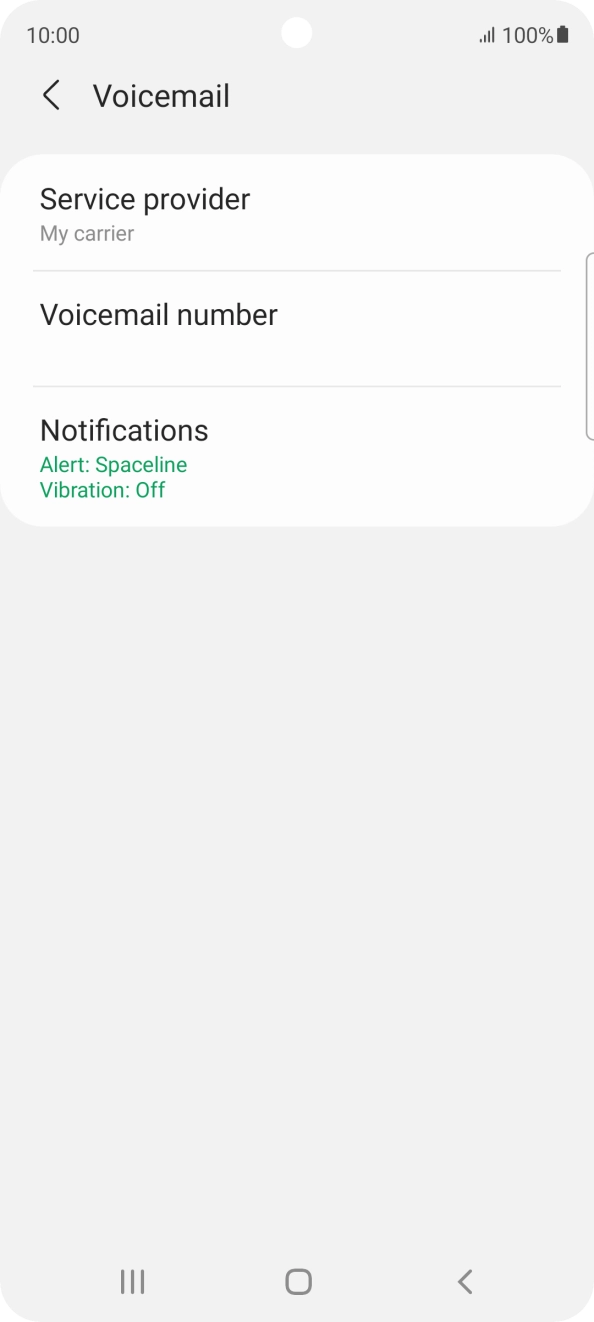
Task: Open Voicemail number setting
Action: pyautogui.click(x=297, y=328)
